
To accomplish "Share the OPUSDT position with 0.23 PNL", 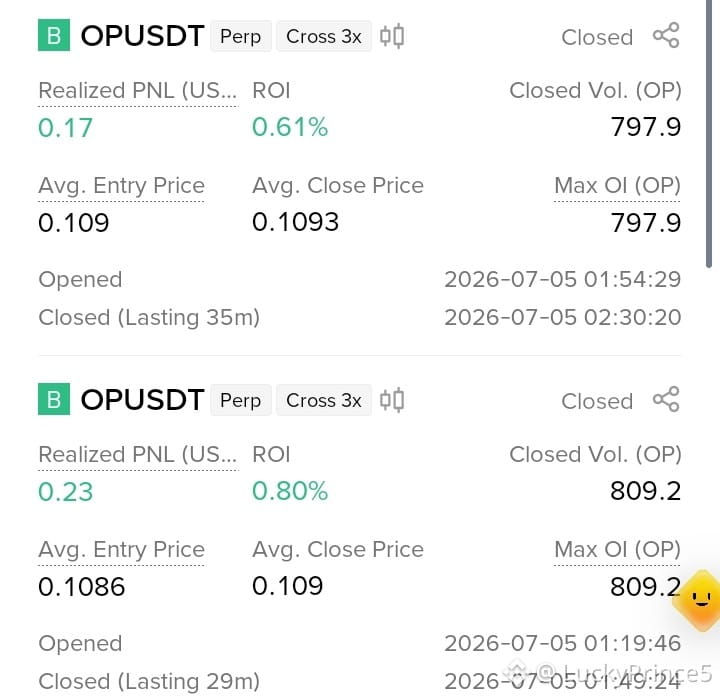I will click(666, 399).
